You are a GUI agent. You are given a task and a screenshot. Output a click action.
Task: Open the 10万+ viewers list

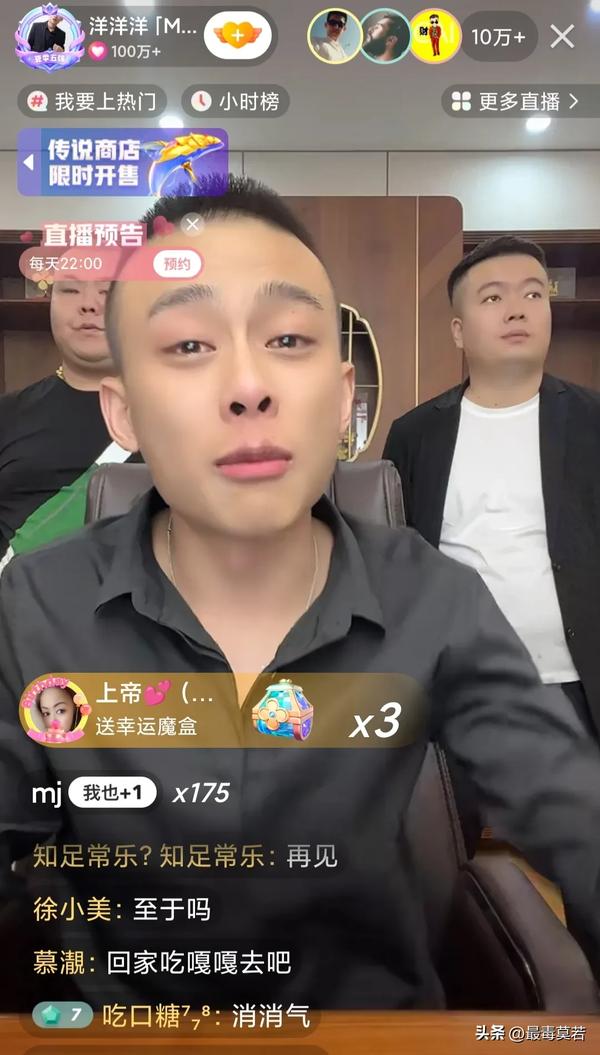click(x=498, y=37)
